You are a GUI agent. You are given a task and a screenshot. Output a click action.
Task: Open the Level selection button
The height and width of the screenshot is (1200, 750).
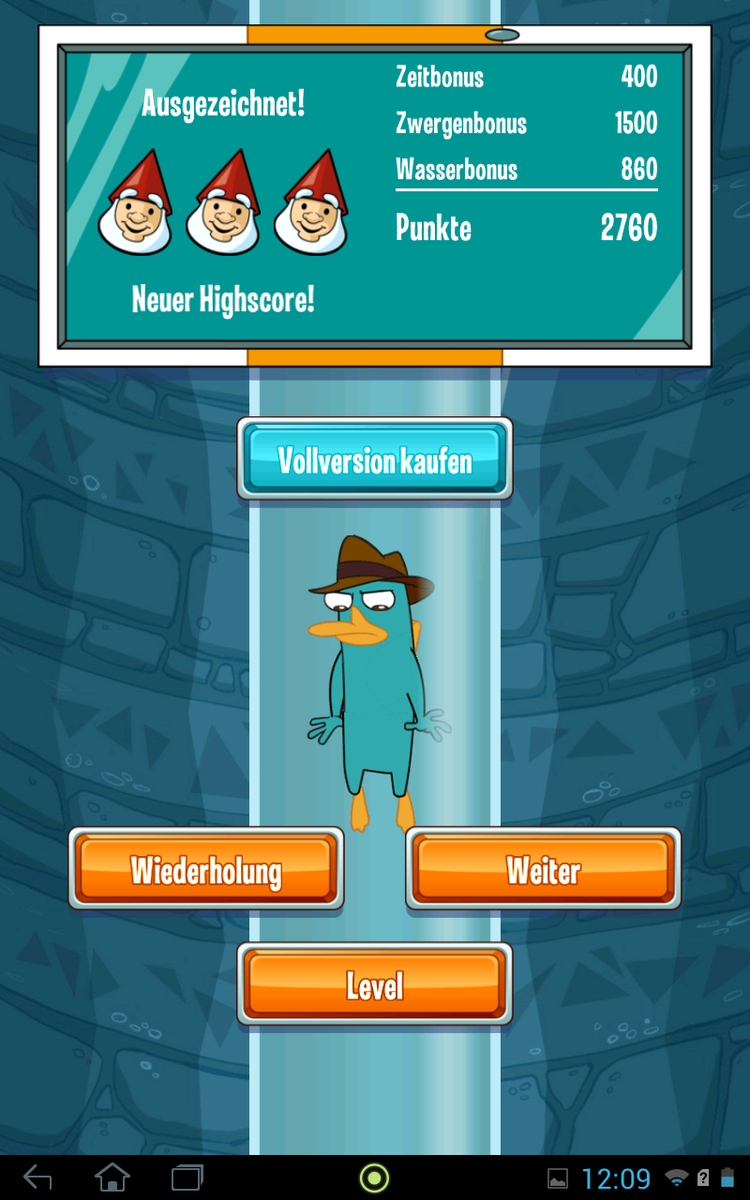[x=375, y=985]
